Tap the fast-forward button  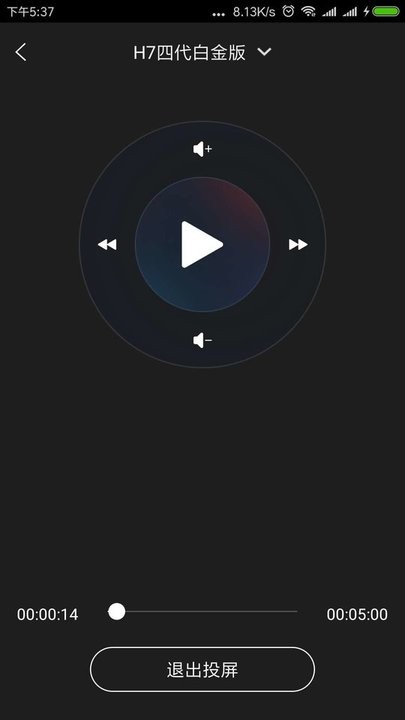pyautogui.click(x=298, y=245)
